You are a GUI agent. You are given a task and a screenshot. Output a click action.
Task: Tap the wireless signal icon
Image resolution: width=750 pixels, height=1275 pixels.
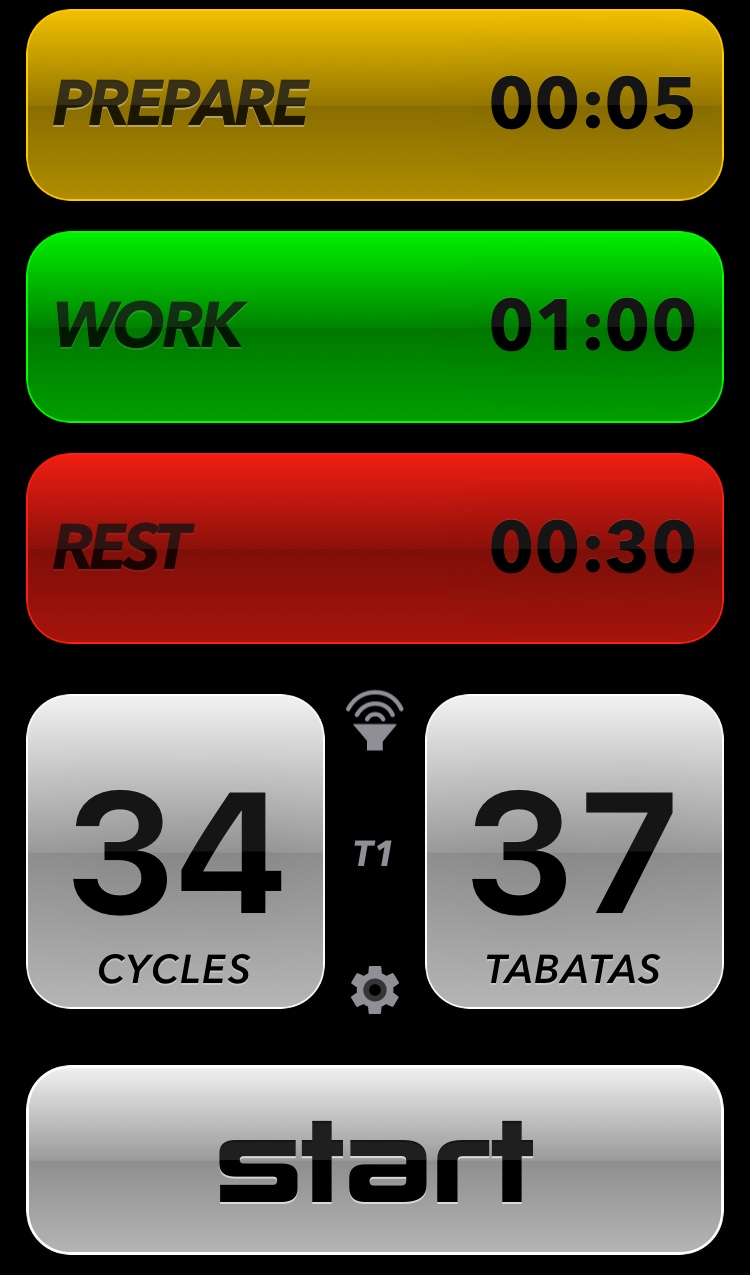(x=375, y=721)
